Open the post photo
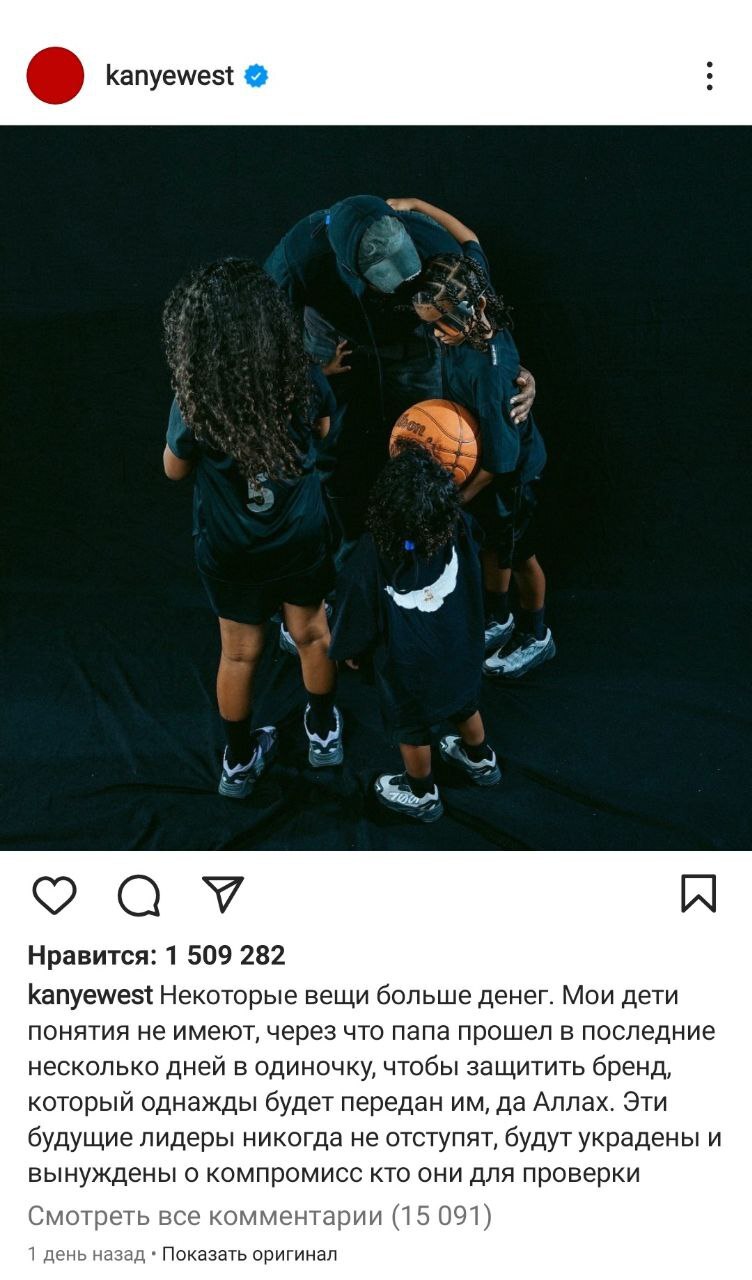Screen dimensions: 752x1280 [376, 488]
